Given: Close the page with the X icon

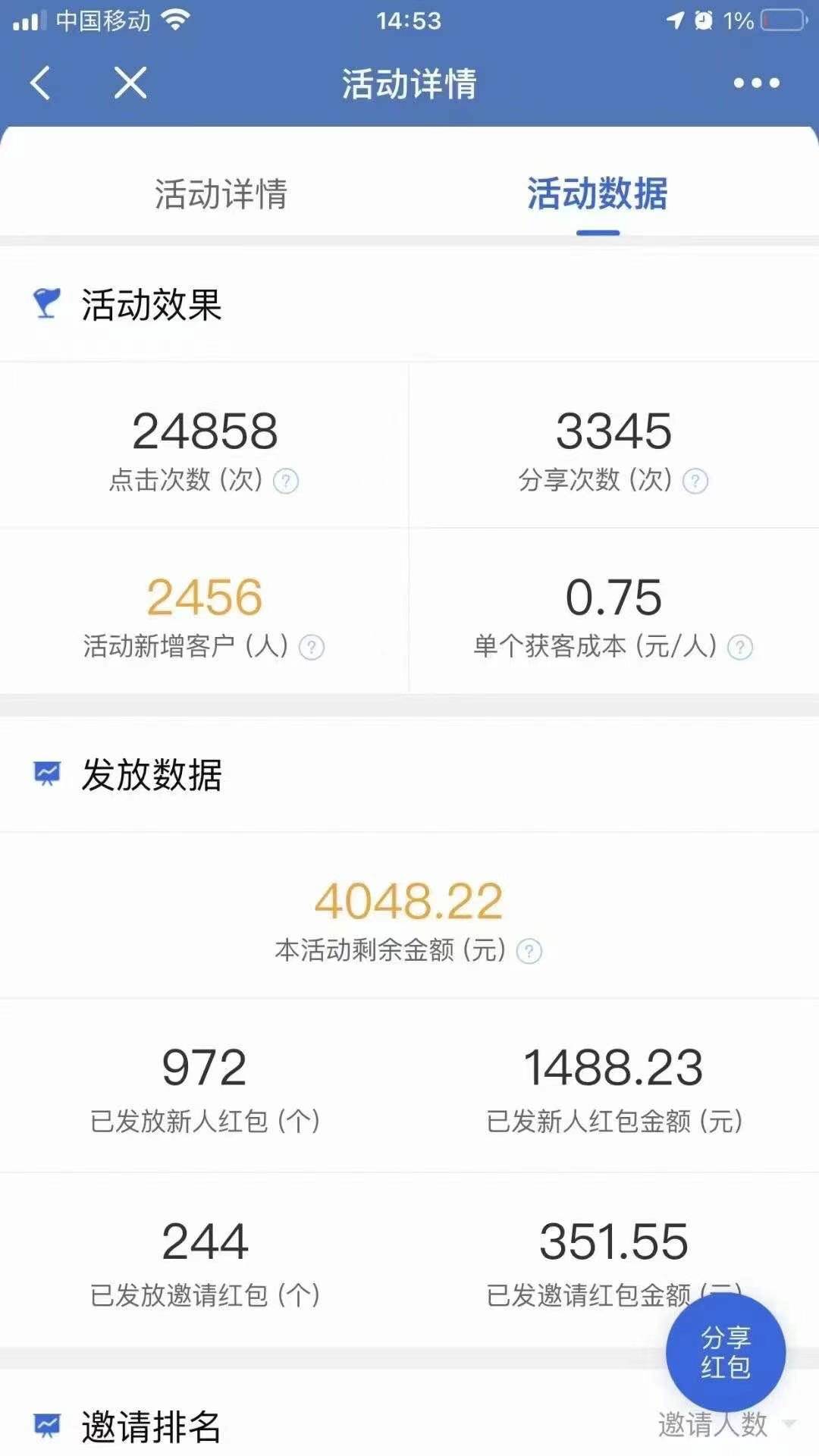Looking at the screenshot, I should tap(130, 83).
